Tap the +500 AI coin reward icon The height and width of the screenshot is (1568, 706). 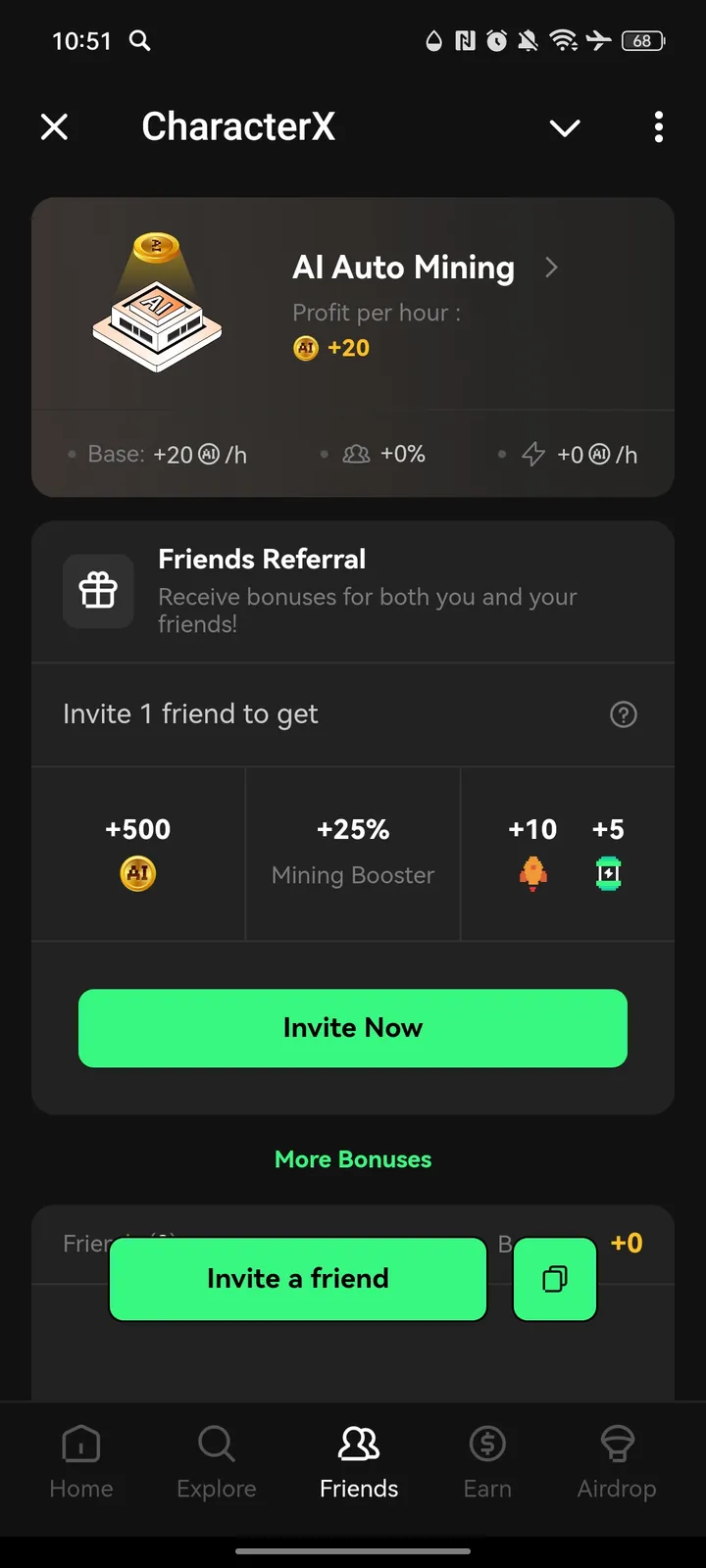coord(137,873)
